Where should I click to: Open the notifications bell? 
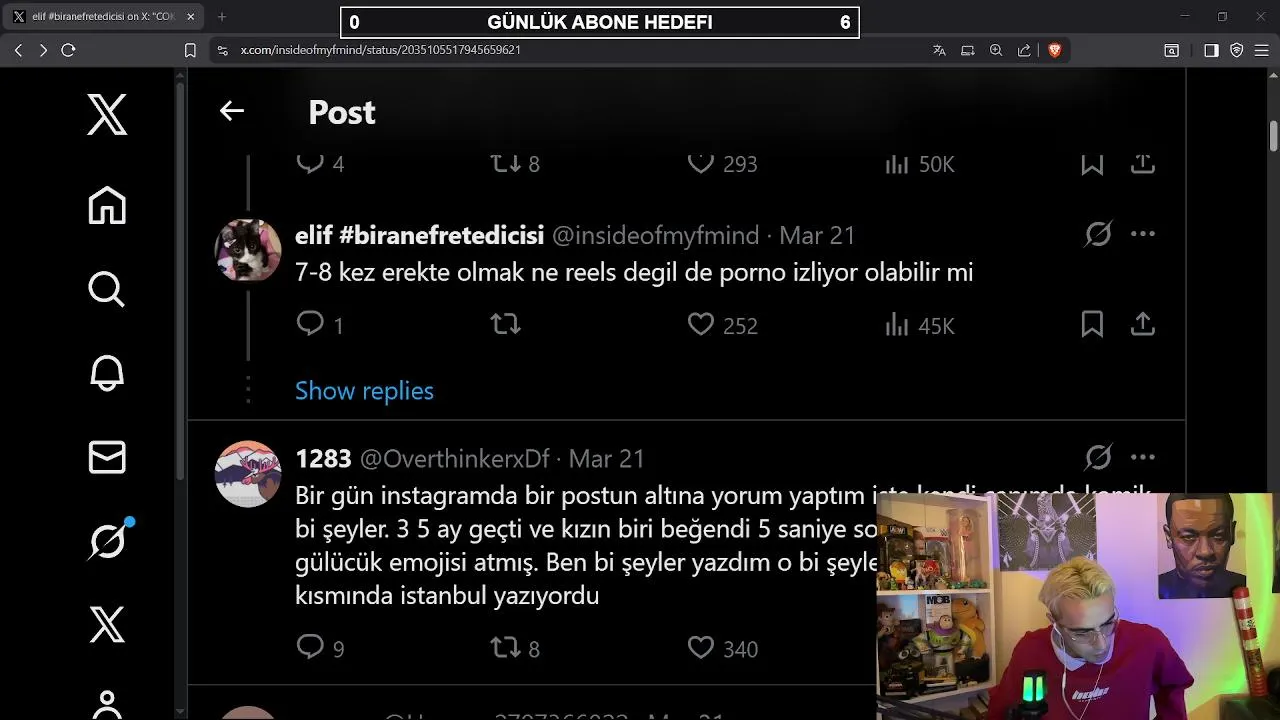pos(107,373)
